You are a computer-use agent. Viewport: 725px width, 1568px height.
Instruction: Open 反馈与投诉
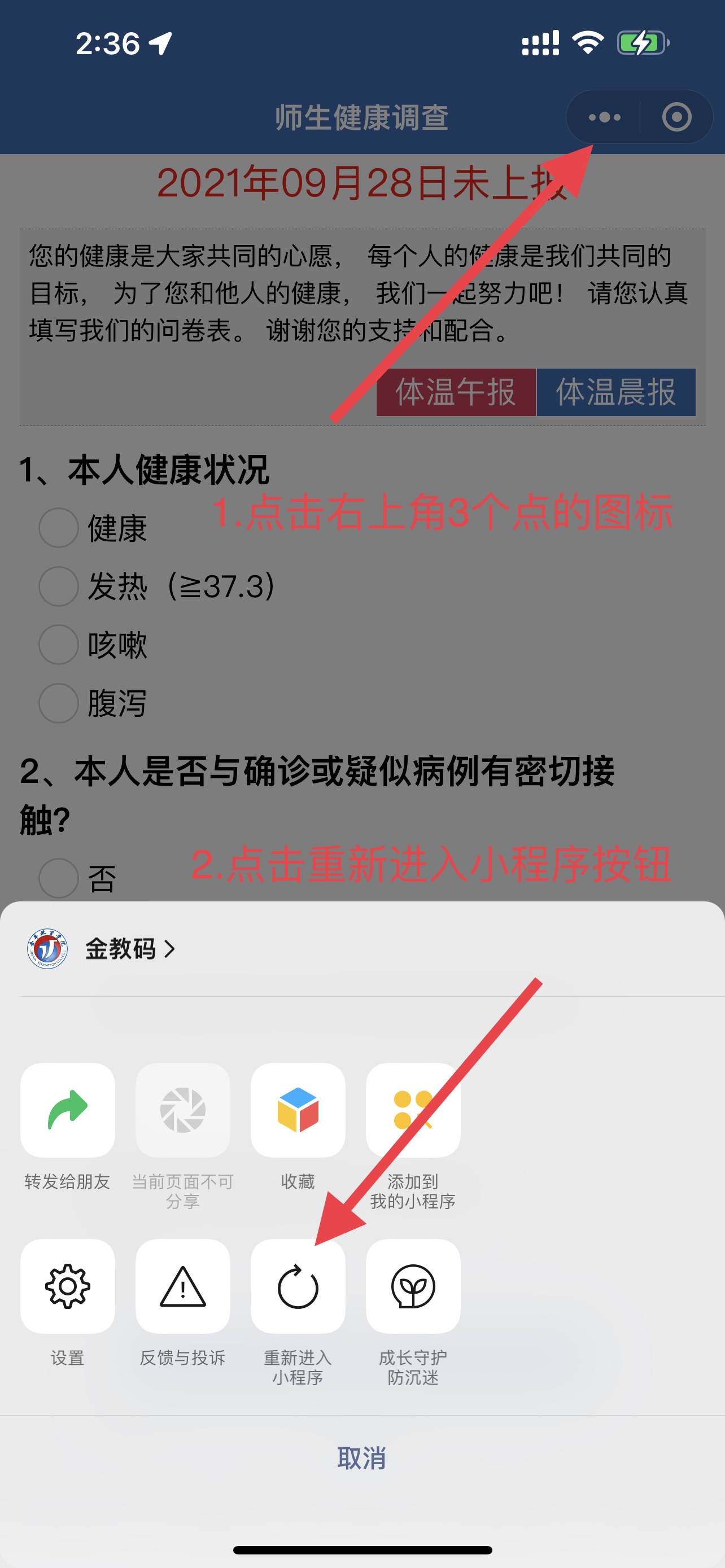(182, 1286)
